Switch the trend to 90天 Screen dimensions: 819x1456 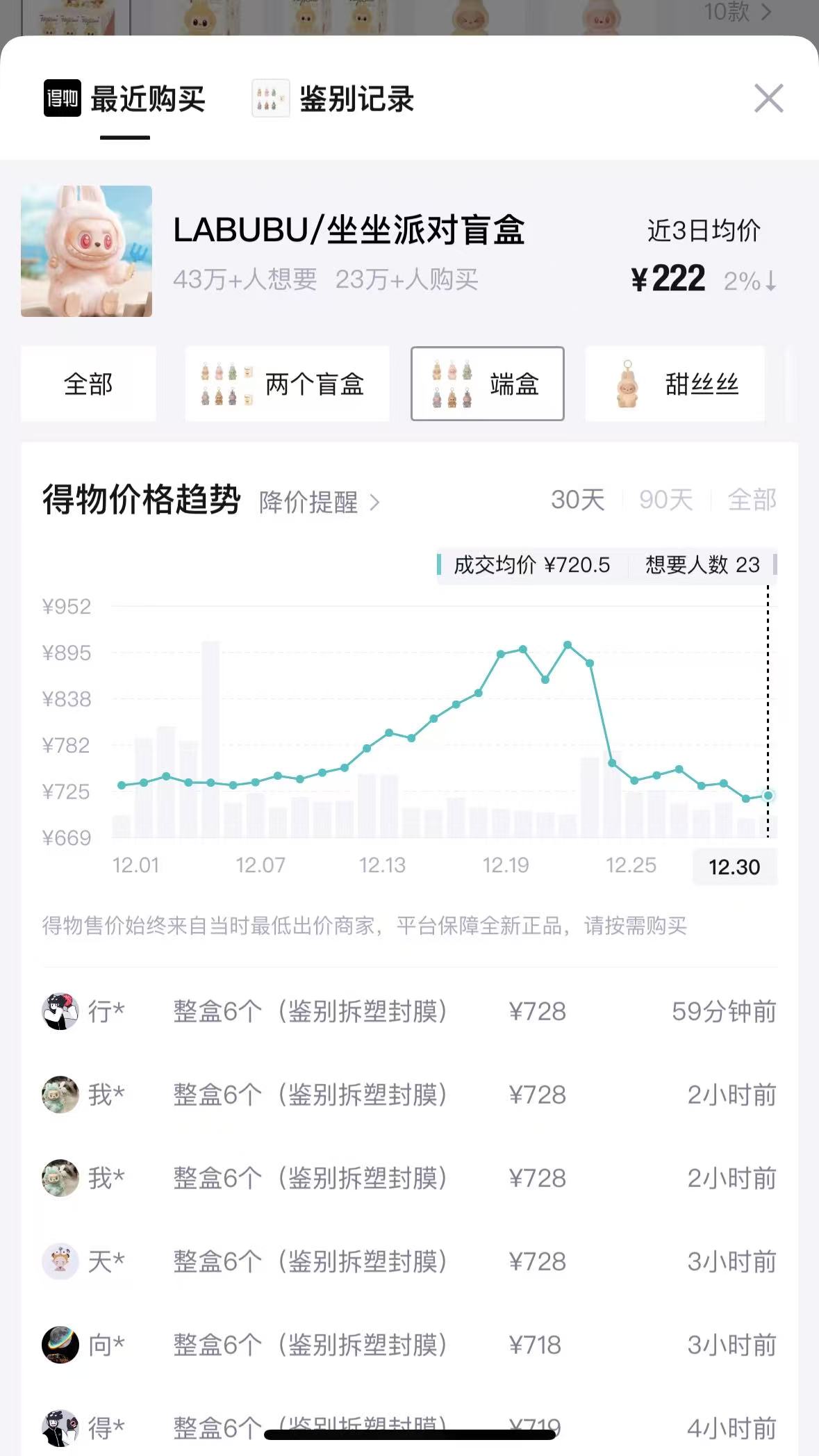click(x=665, y=500)
